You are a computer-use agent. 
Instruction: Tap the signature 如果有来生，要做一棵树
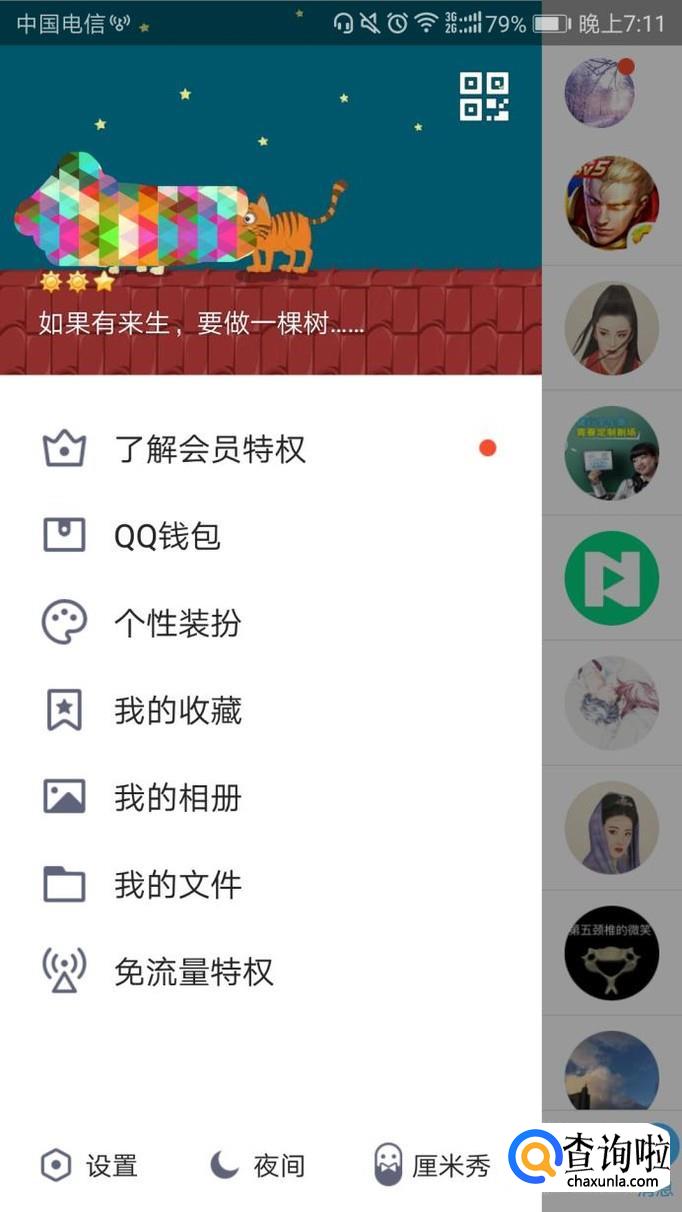[201, 324]
